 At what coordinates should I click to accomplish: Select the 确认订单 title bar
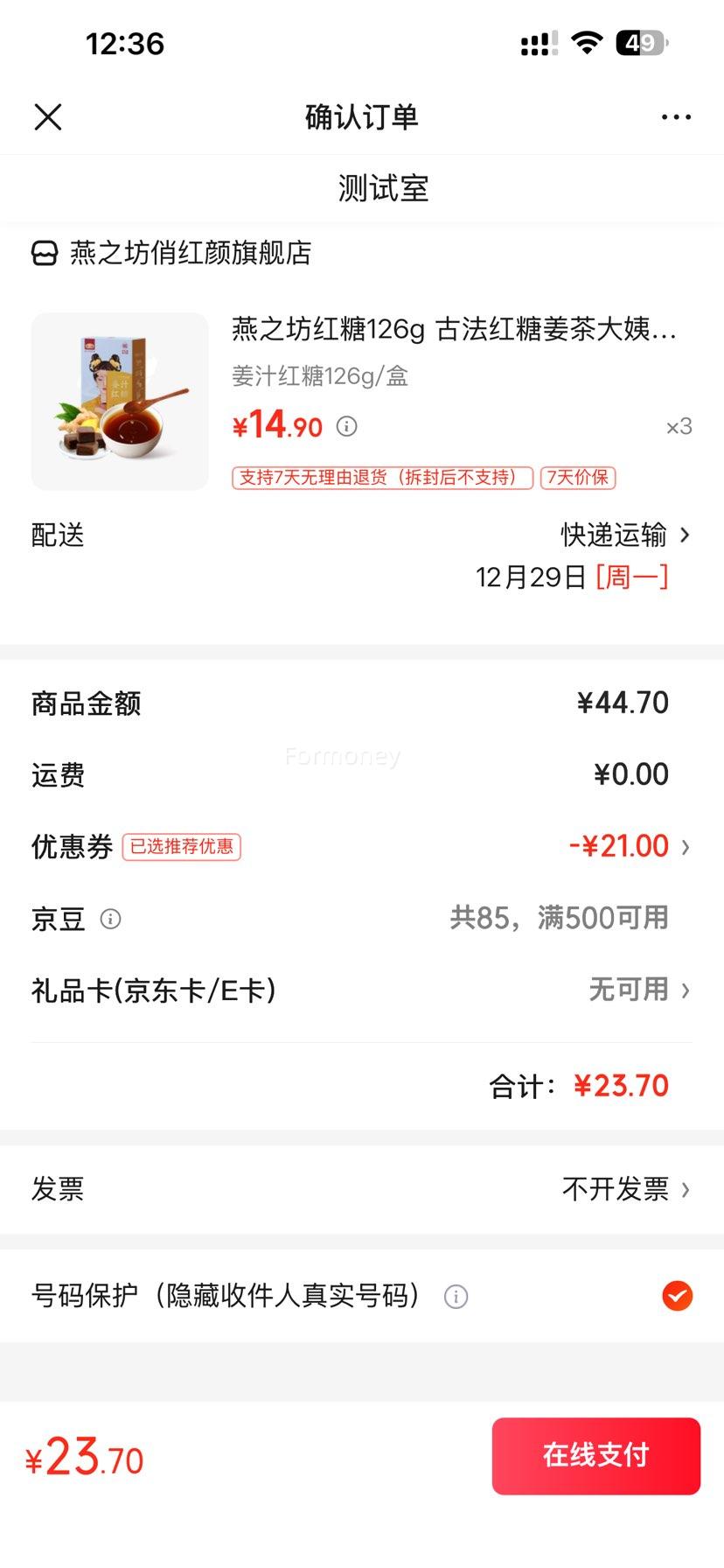pyautogui.click(x=361, y=116)
